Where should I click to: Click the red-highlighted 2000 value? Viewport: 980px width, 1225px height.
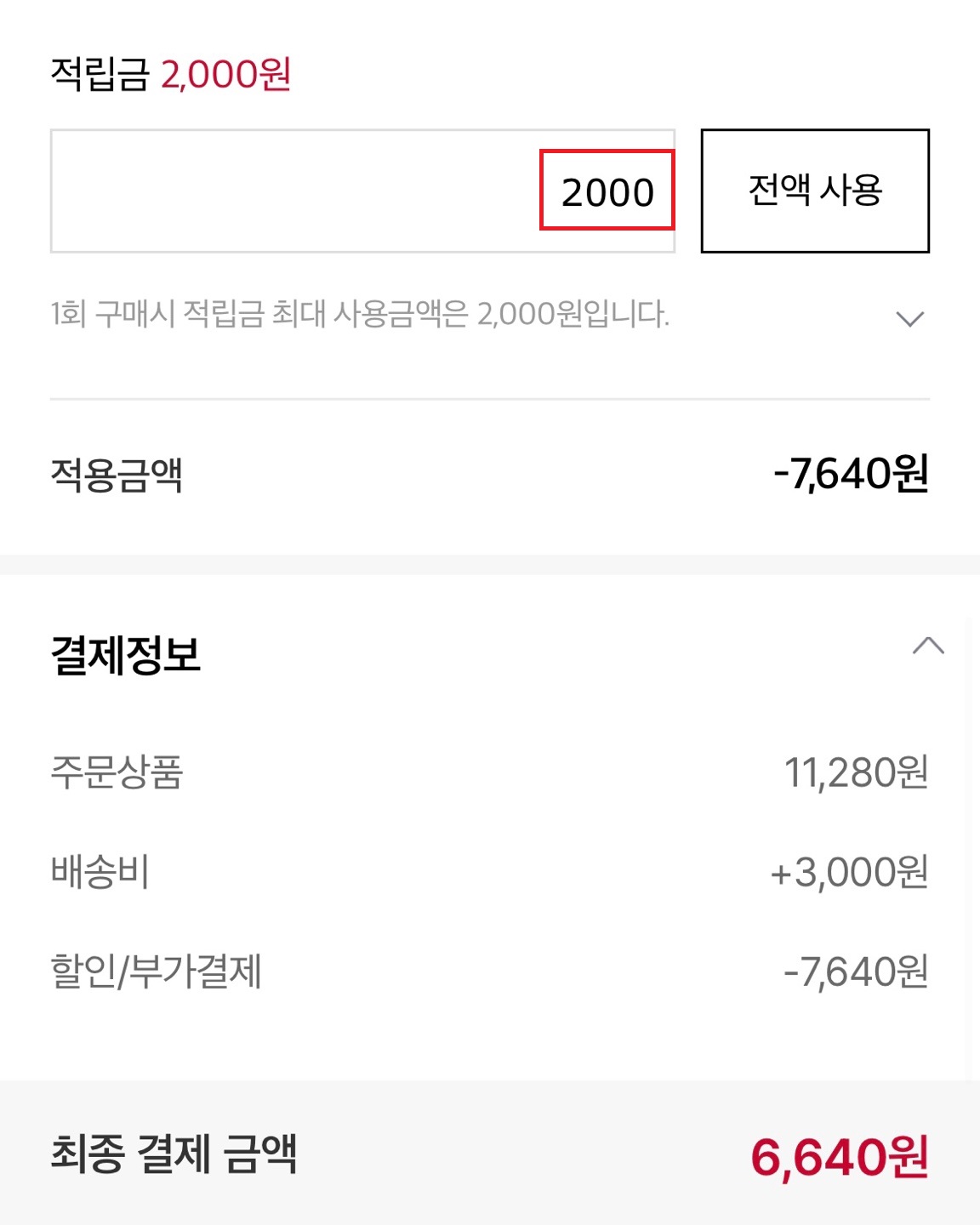click(x=606, y=191)
